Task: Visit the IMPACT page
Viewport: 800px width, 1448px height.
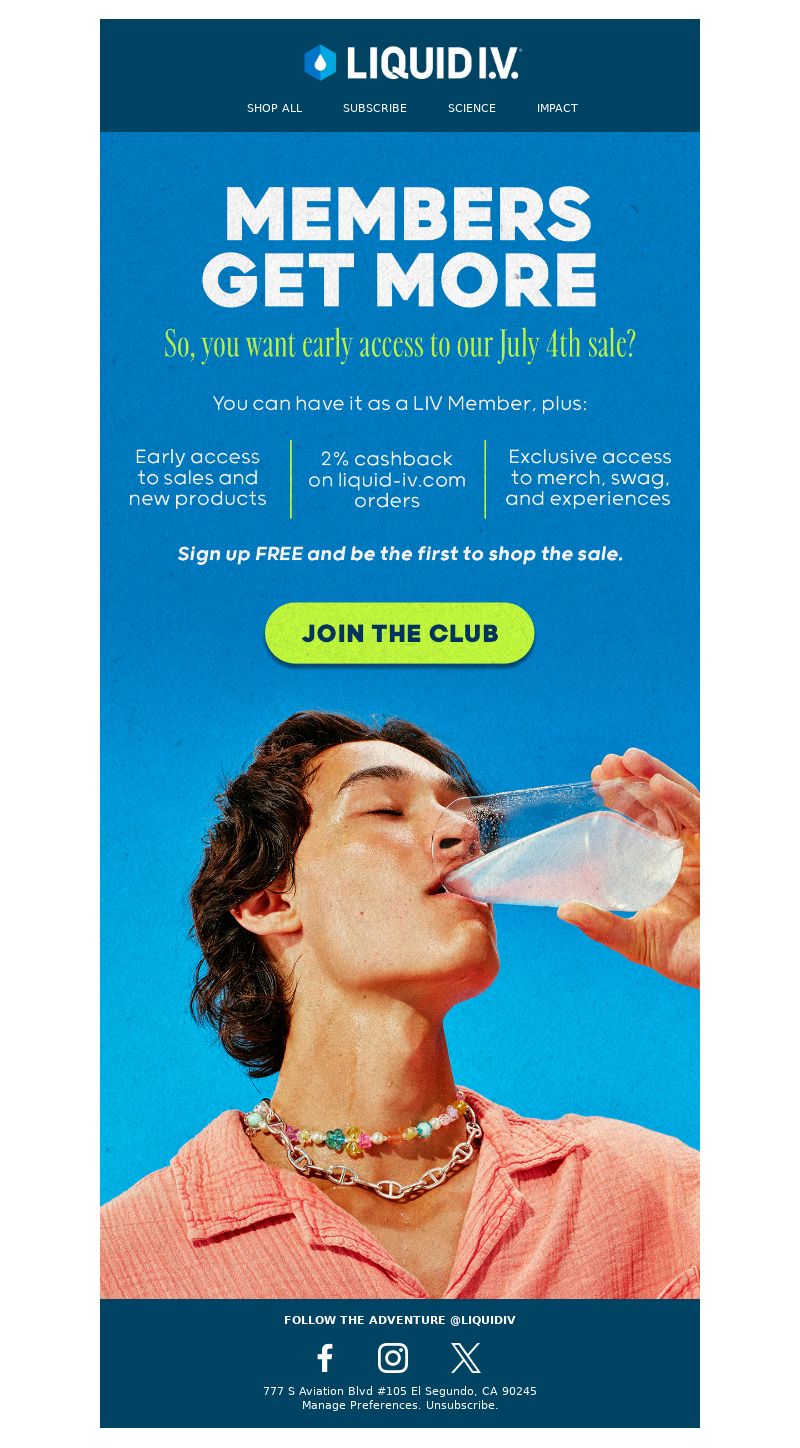Action: click(557, 108)
